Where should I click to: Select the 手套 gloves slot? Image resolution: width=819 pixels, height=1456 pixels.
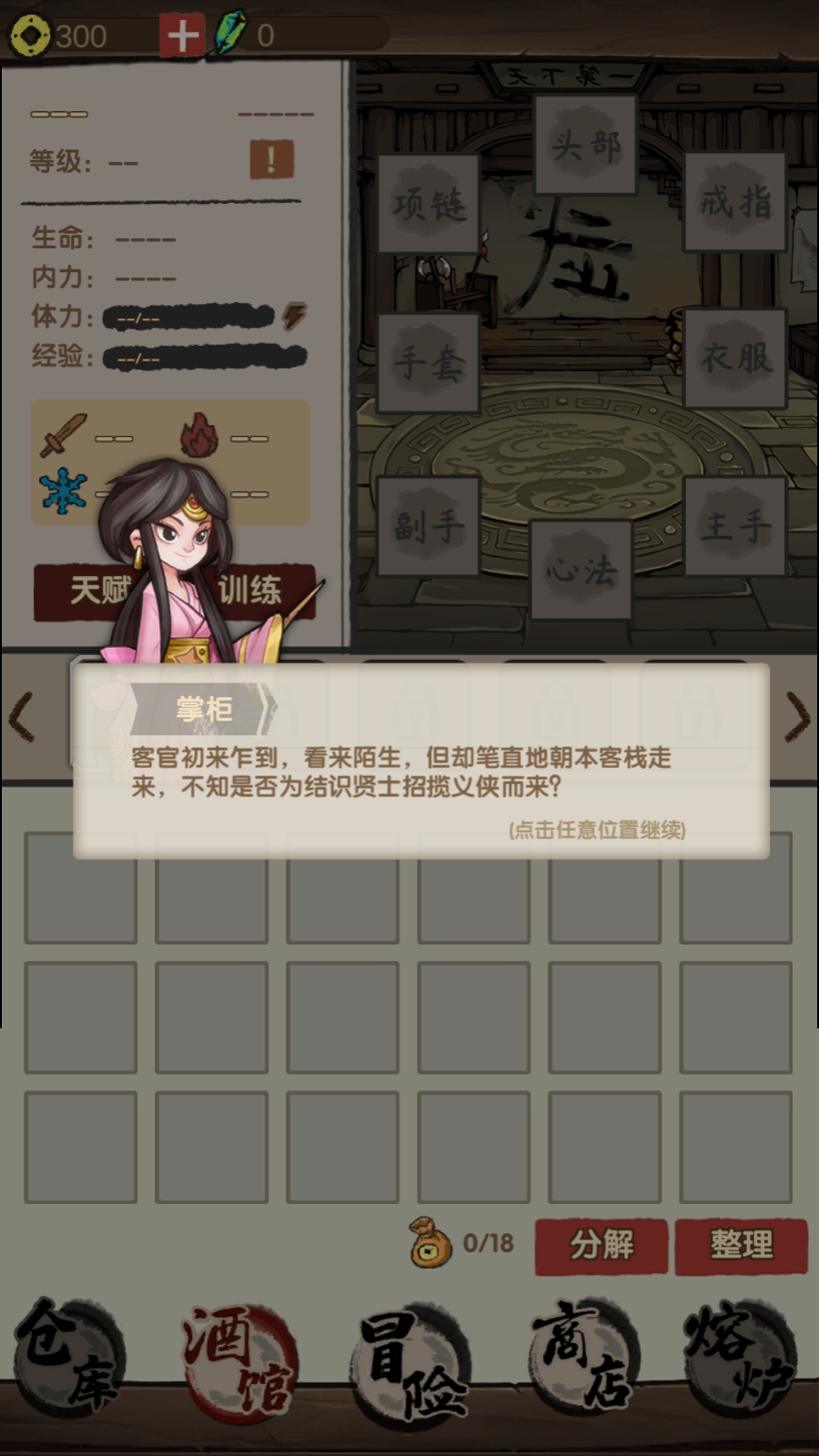(x=429, y=363)
